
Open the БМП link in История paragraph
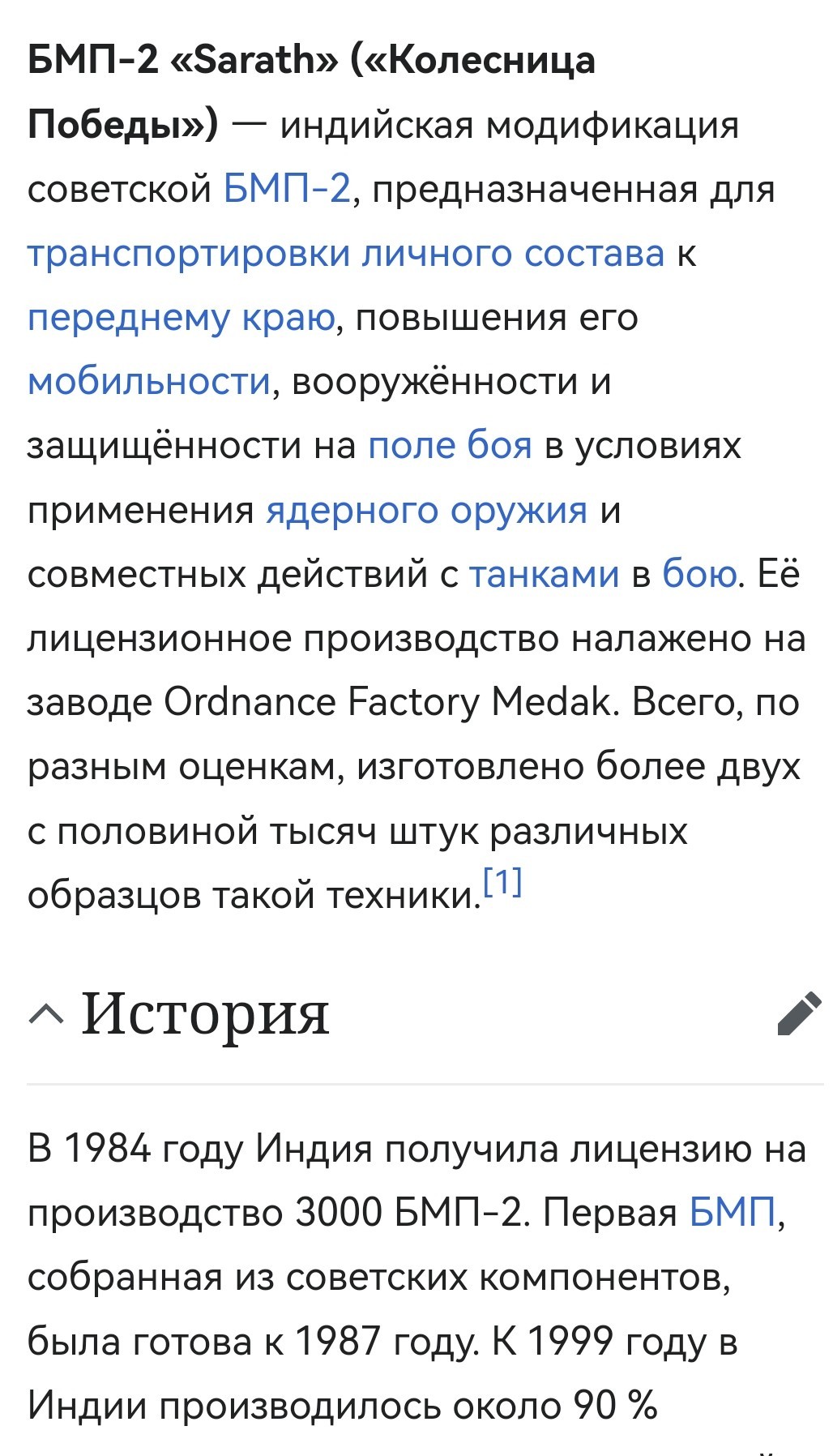[x=732, y=1213]
